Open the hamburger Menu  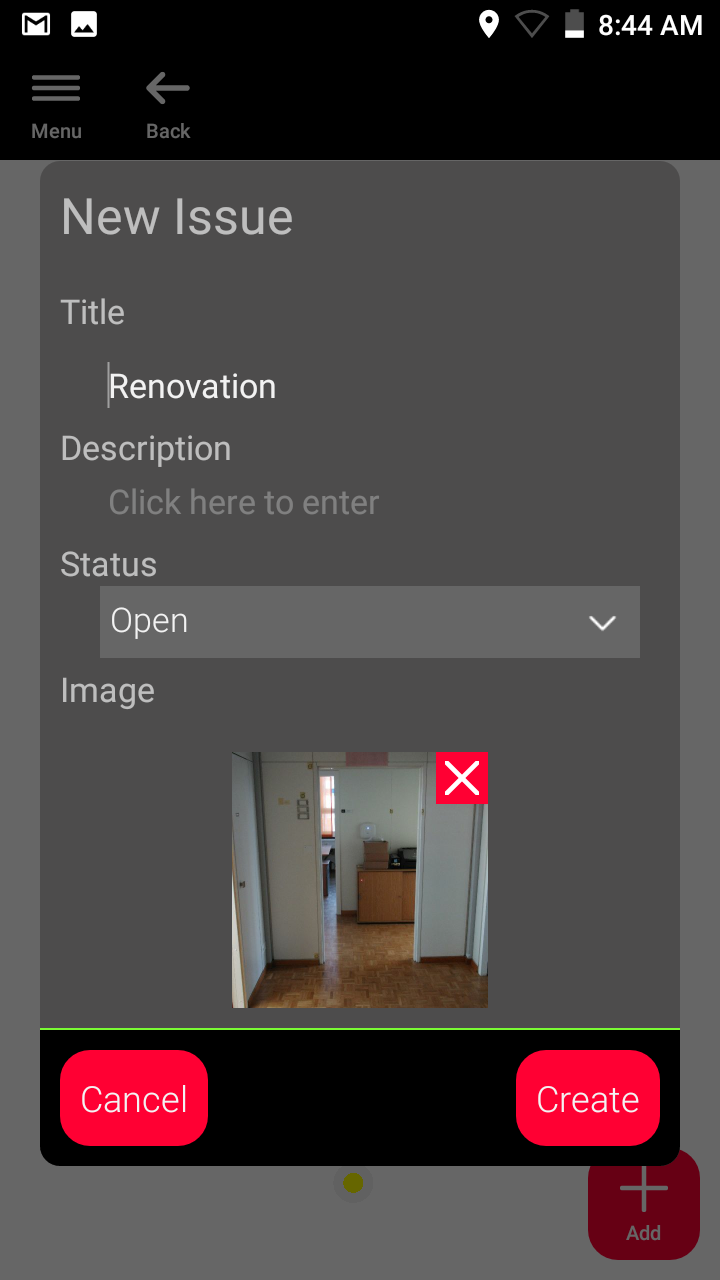coord(56,104)
